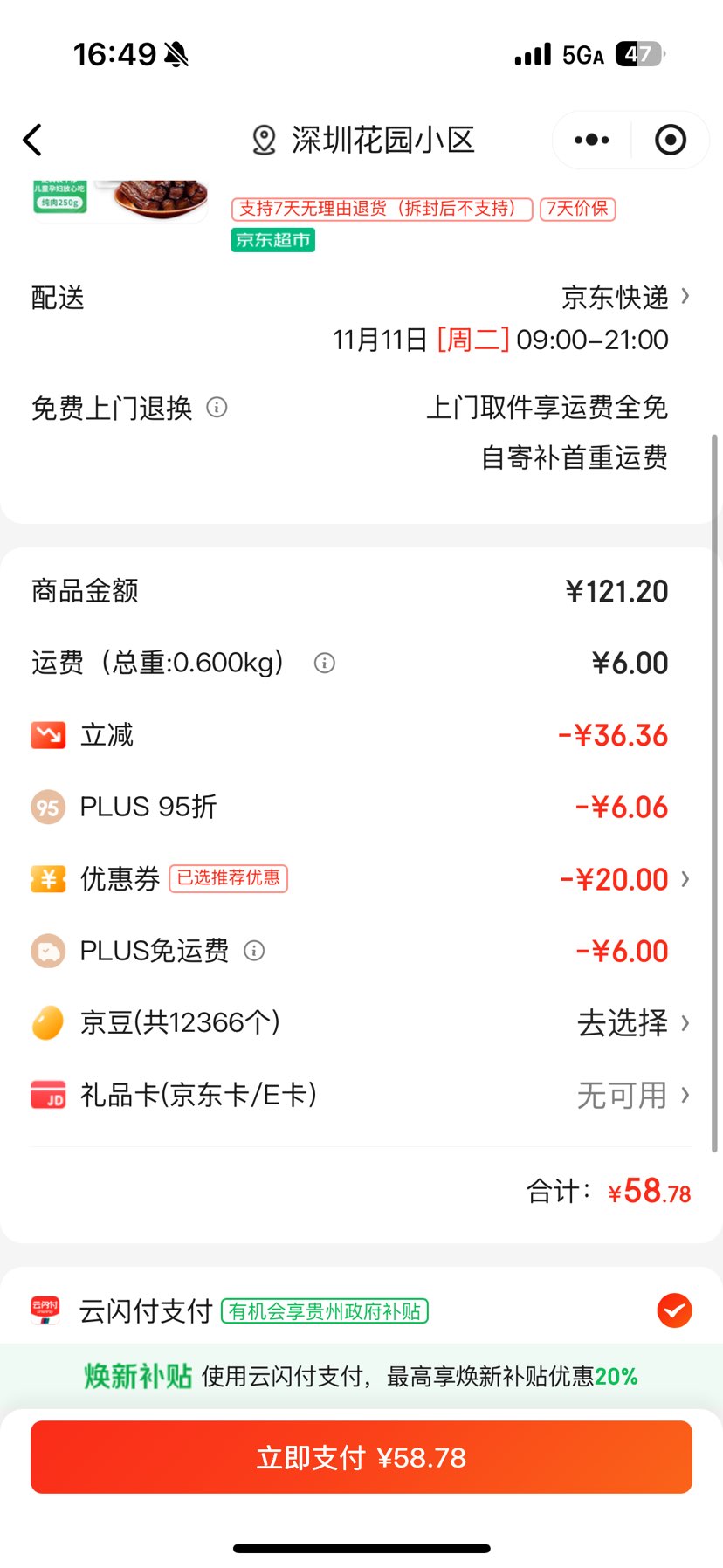Click the yellow 优惠券 coupon icon
The image size is (723, 1568).
tap(48, 878)
